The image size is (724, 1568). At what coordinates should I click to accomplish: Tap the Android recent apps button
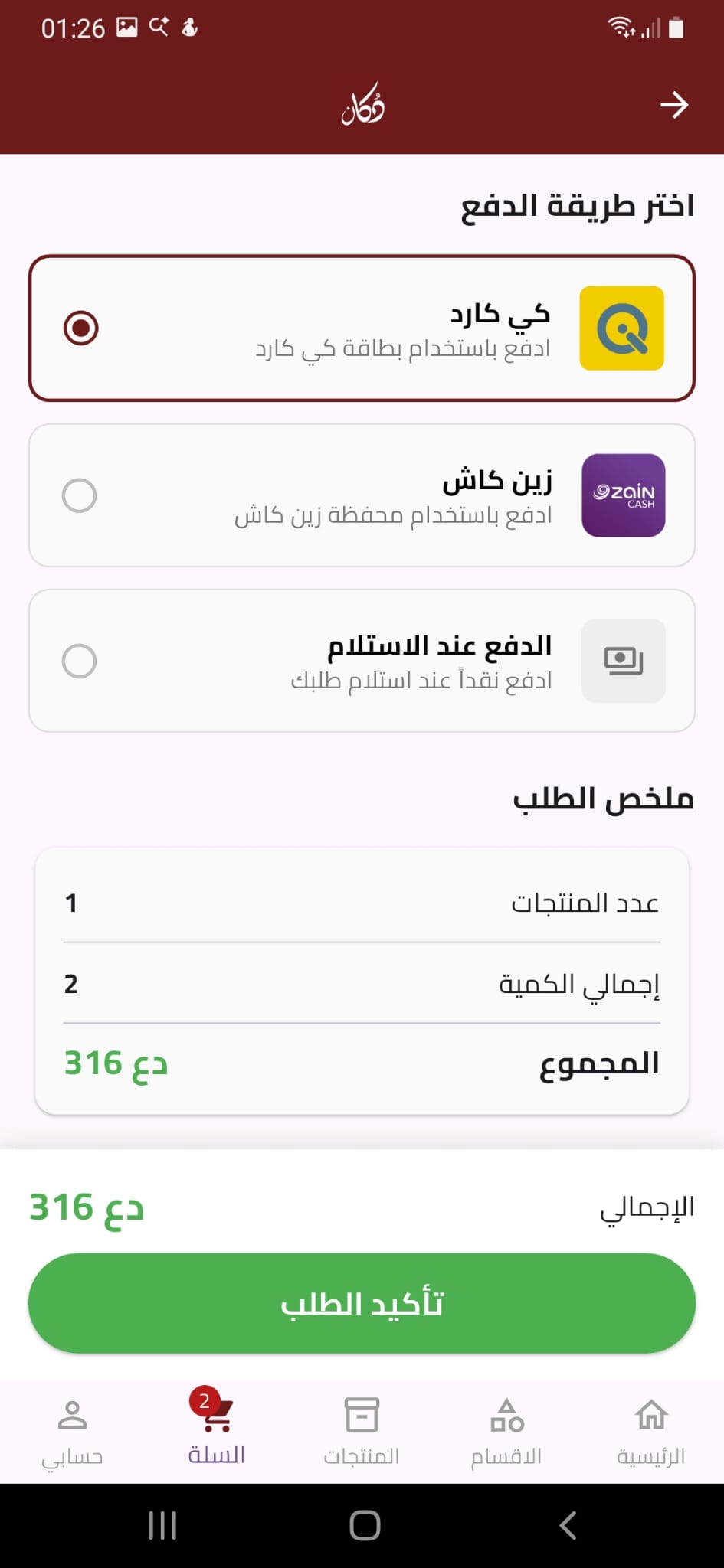click(162, 1524)
